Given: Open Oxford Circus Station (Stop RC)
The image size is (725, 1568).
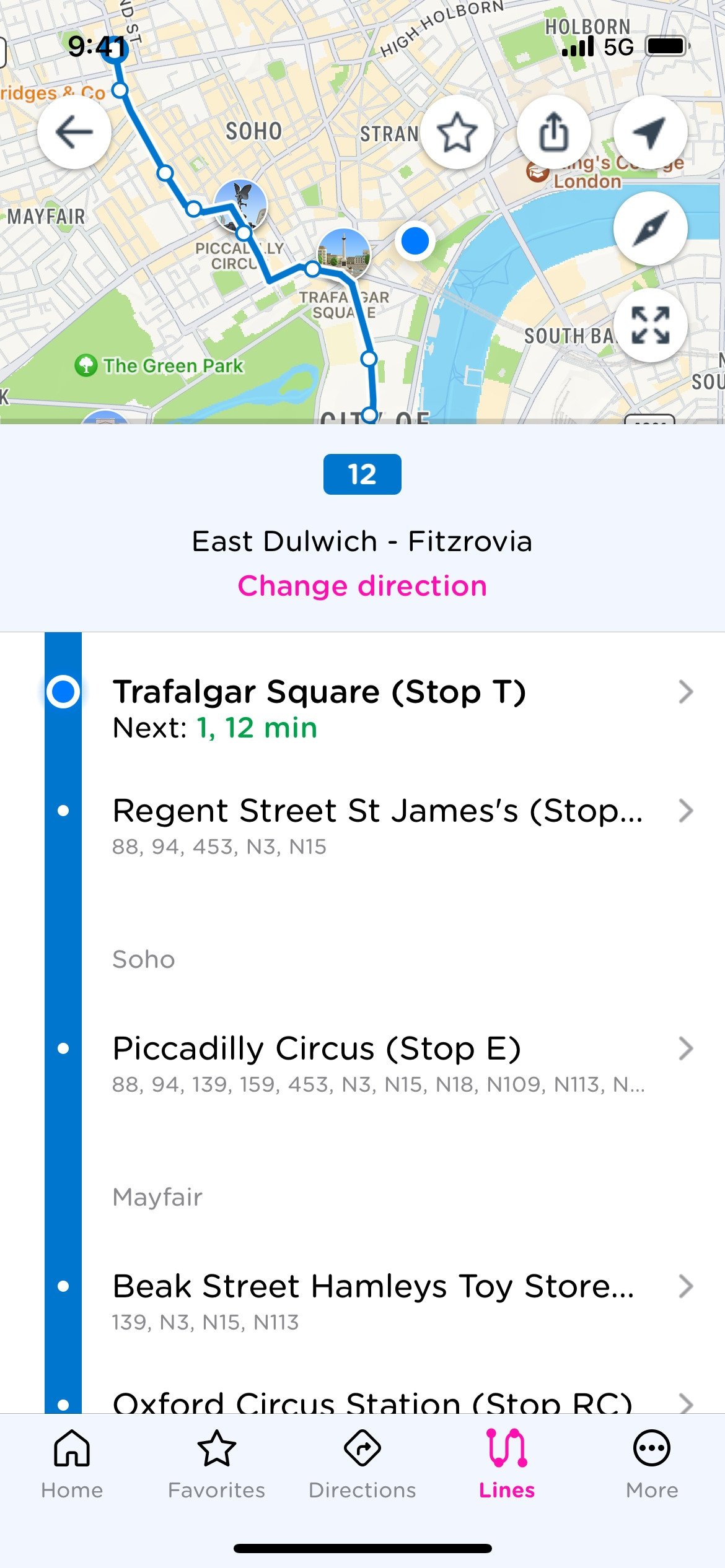Looking at the screenshot, I should tap(362, 1401).
